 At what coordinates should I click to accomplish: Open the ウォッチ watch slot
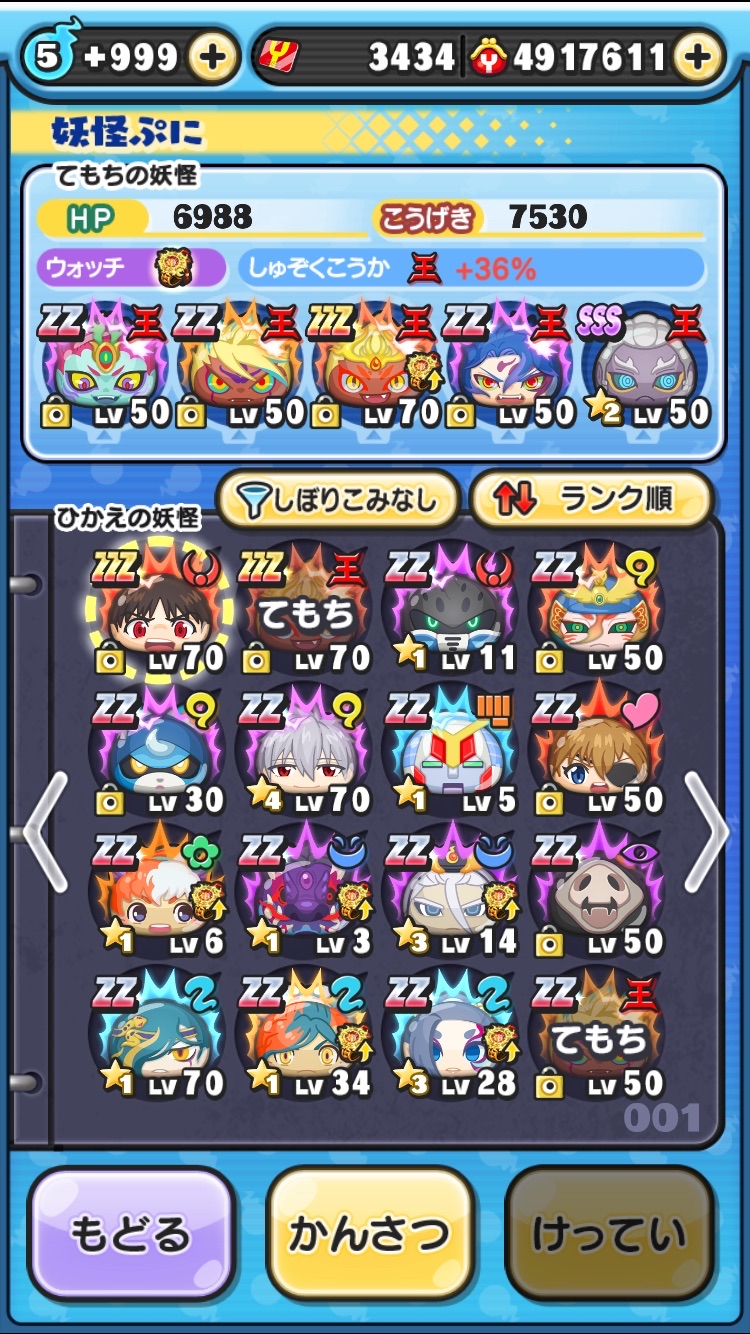pos(132,268)
